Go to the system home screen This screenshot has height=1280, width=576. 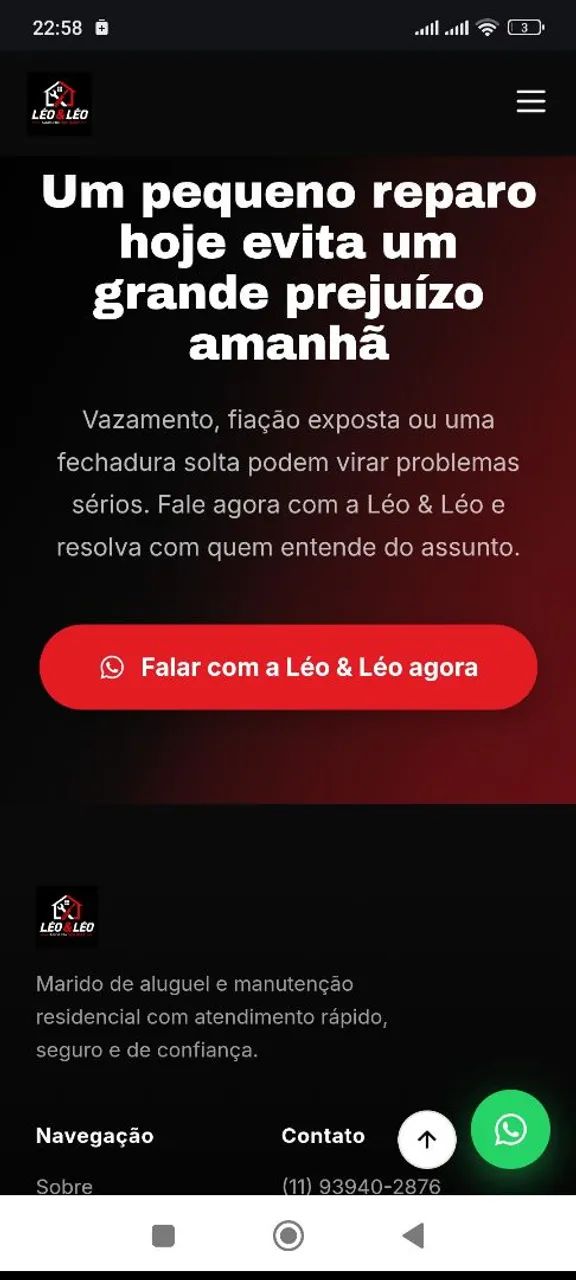(288, 1236)
